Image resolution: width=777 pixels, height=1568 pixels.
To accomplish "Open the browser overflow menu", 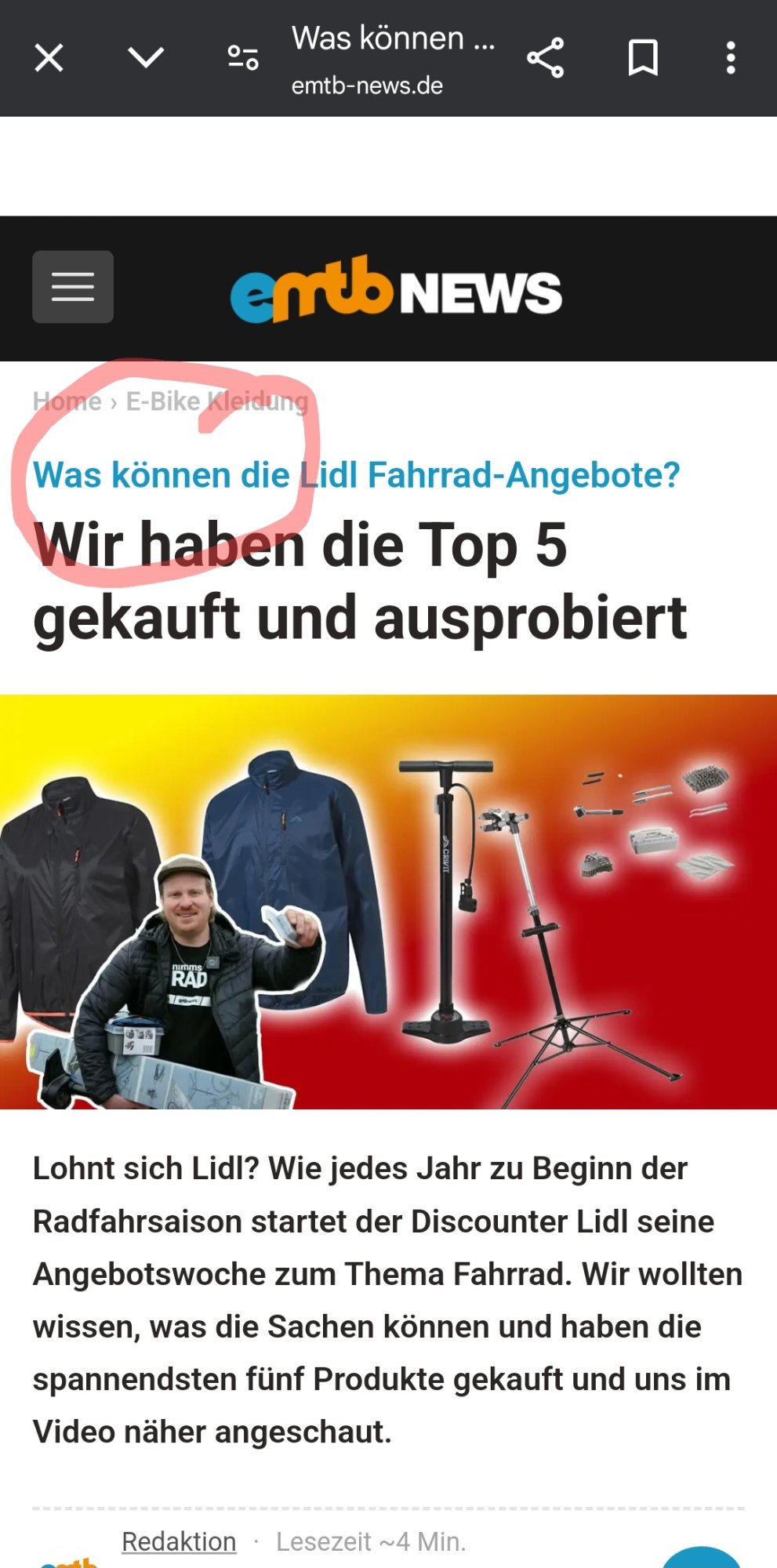I will 731,58.
